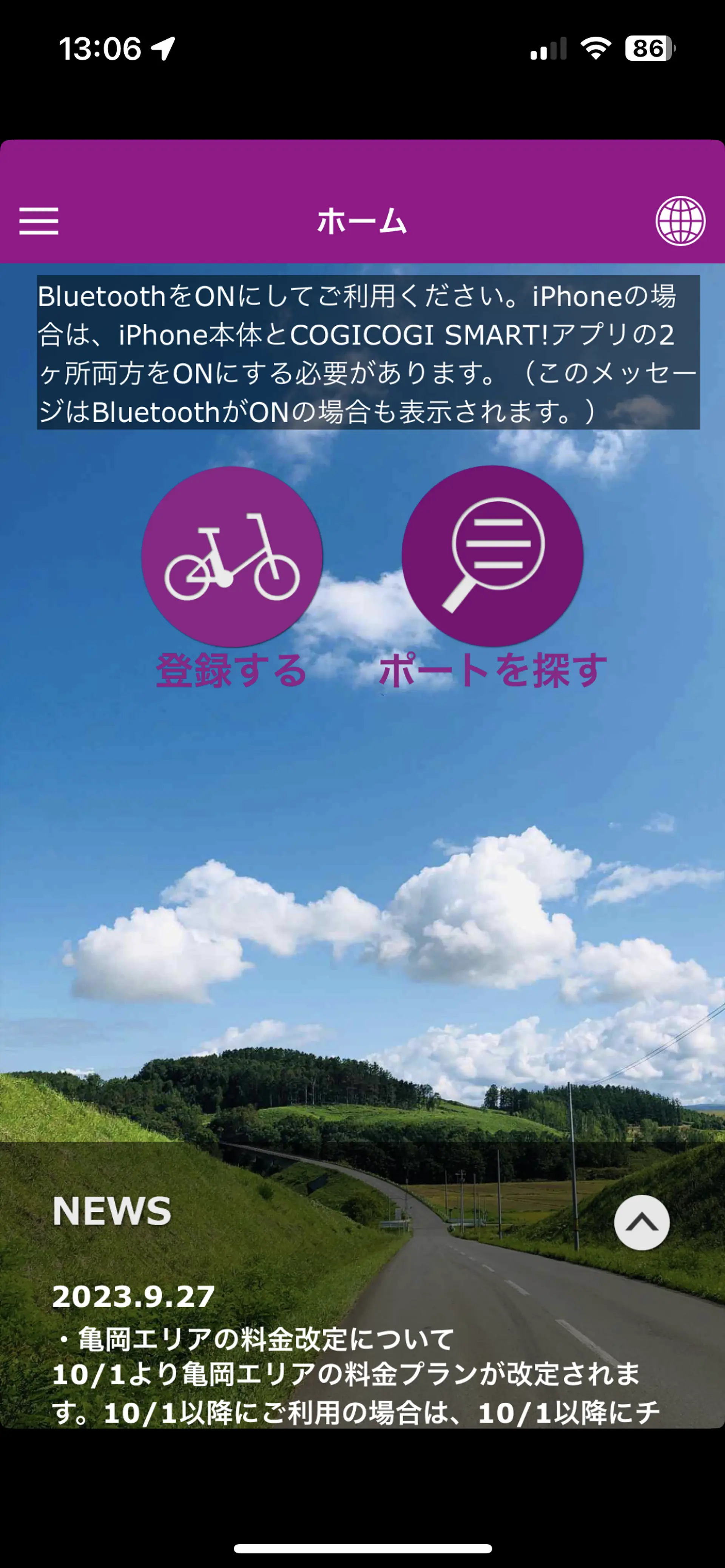Expand the NEWS panel with the up chevron
This screenshot has height=1568, width=725.
click(642, 1223)
